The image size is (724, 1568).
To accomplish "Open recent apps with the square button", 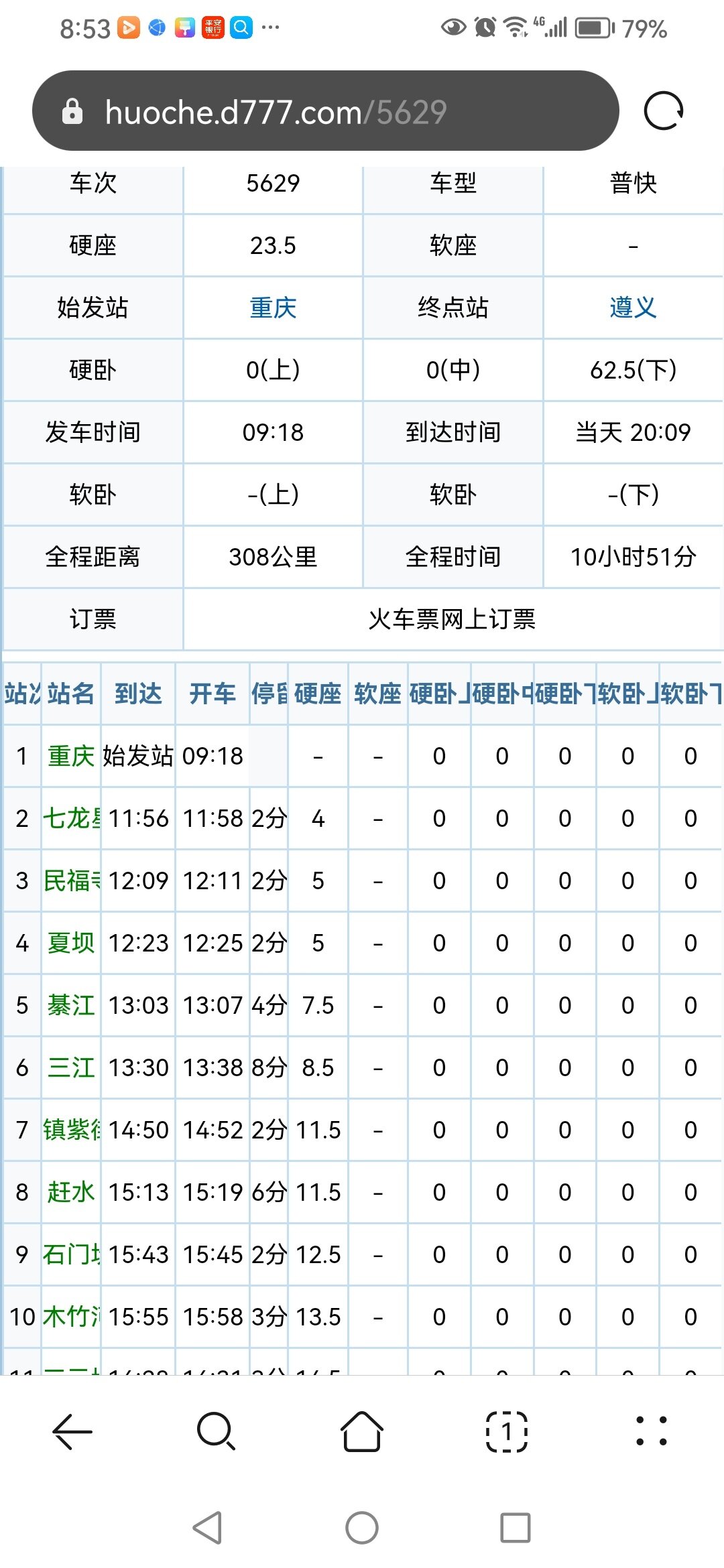I will pos(516,1528).
